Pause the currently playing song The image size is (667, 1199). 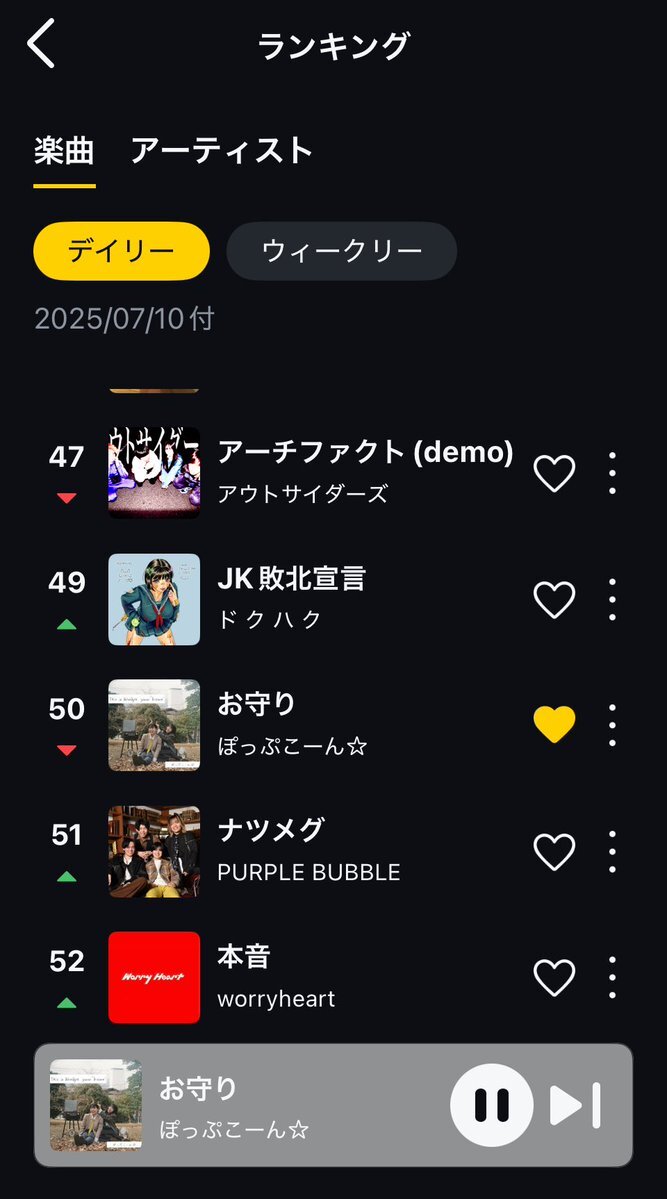click(492, 1105)
